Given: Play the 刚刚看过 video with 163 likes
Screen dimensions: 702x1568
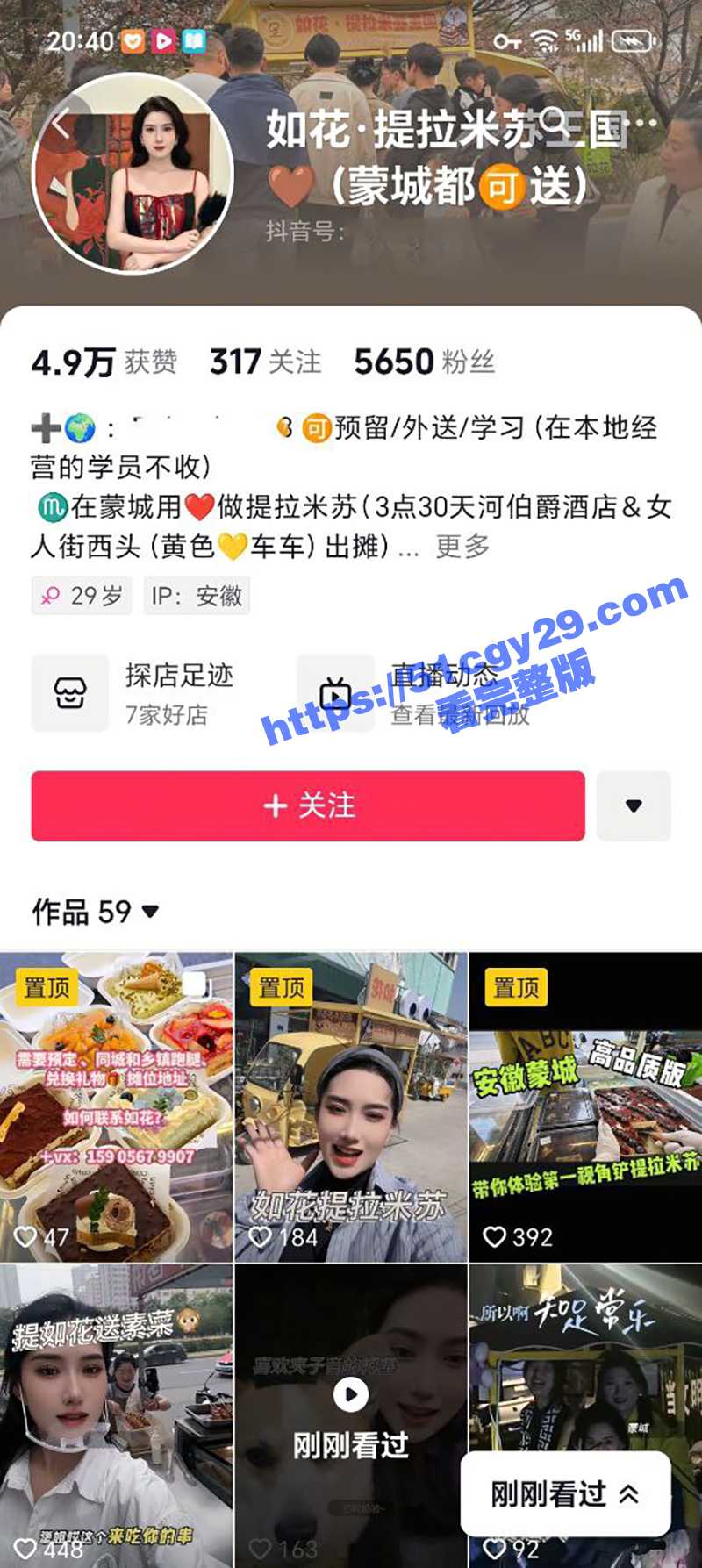Looking at the screenshot, I should click(351, 1395).
